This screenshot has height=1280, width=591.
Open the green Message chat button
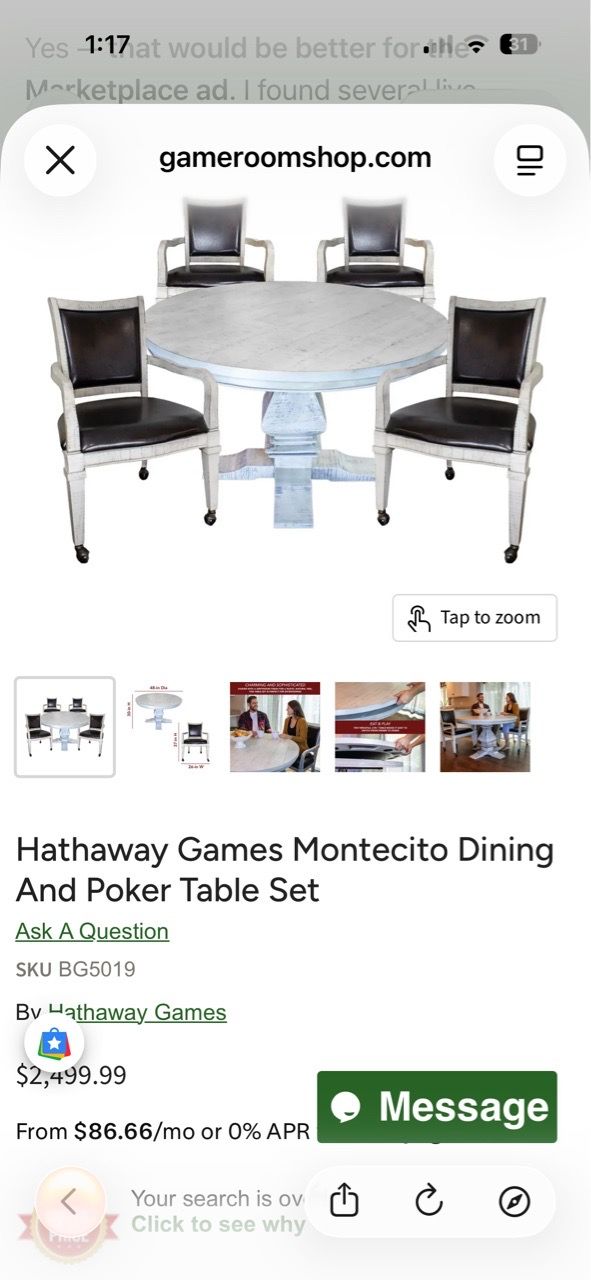pos(437,1107)
